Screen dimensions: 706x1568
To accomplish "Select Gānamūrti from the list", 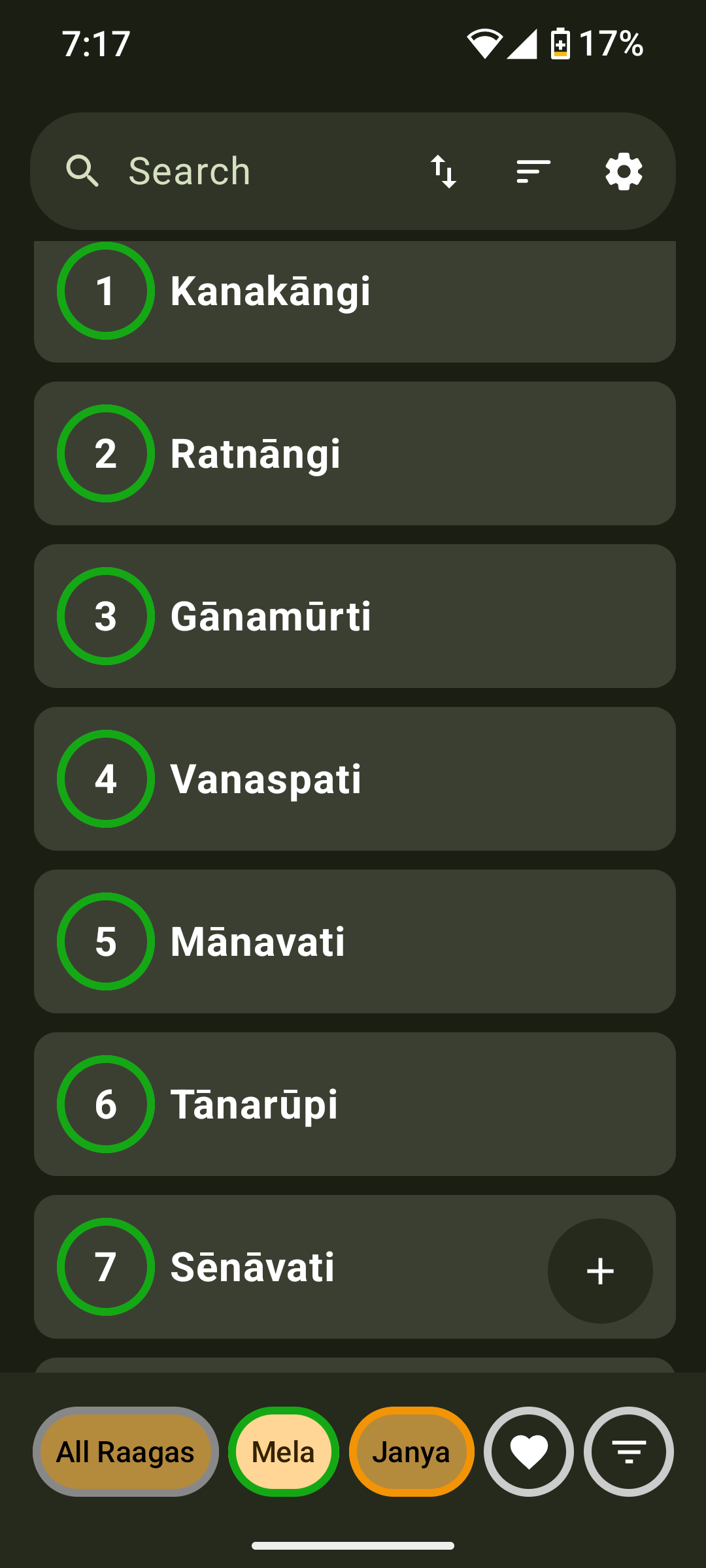I will coord(353,616).
